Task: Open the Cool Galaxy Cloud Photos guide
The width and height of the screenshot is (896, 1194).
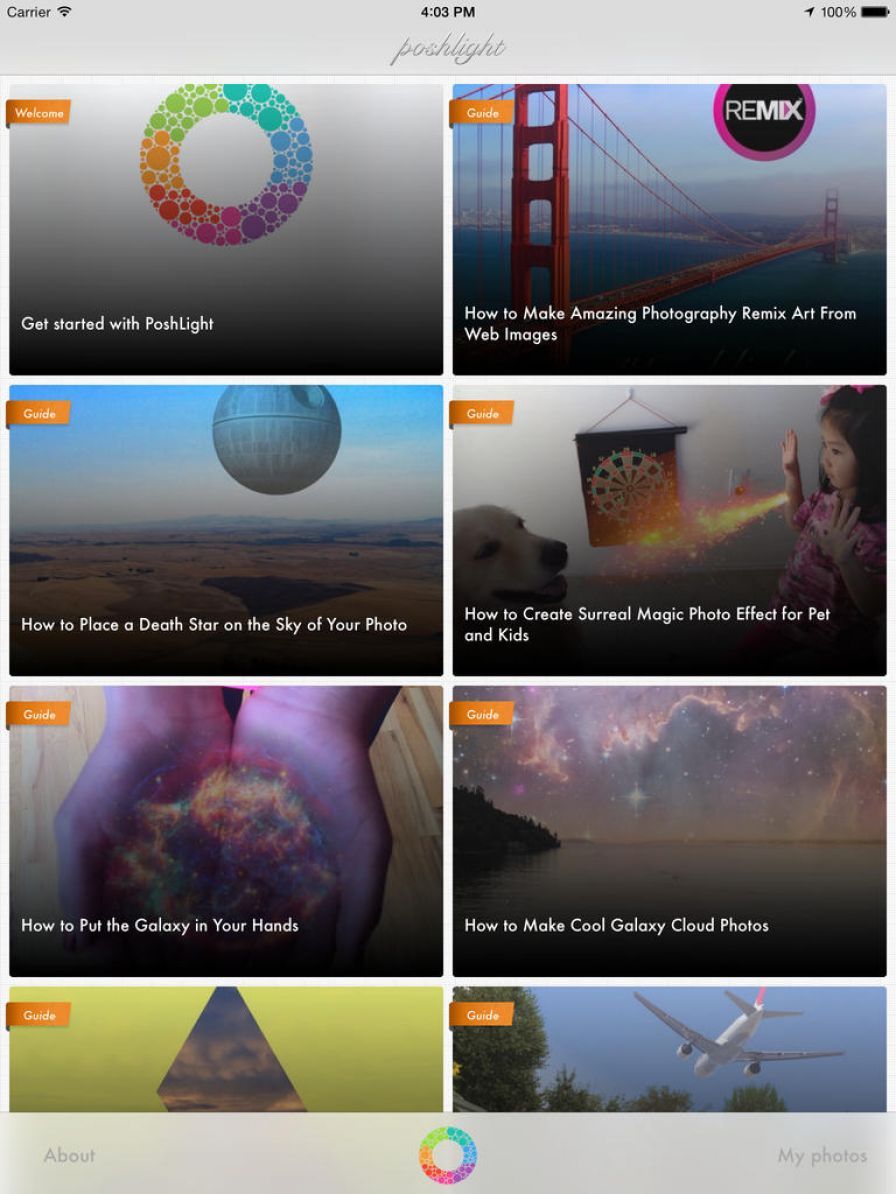Action: 669,830
